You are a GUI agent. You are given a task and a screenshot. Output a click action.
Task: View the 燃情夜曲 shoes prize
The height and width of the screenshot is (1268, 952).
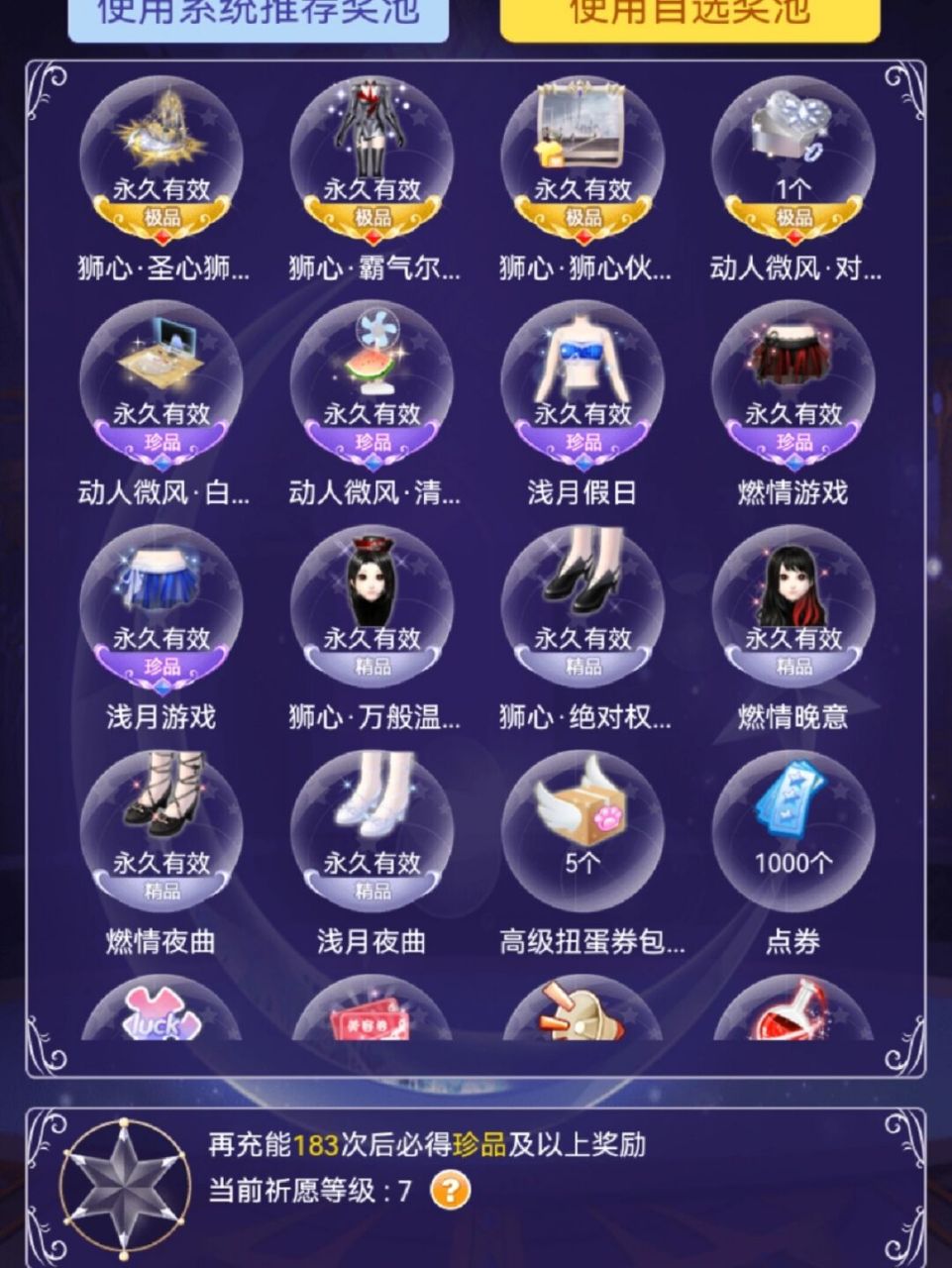pyautogui.click(x=161, y=832)
